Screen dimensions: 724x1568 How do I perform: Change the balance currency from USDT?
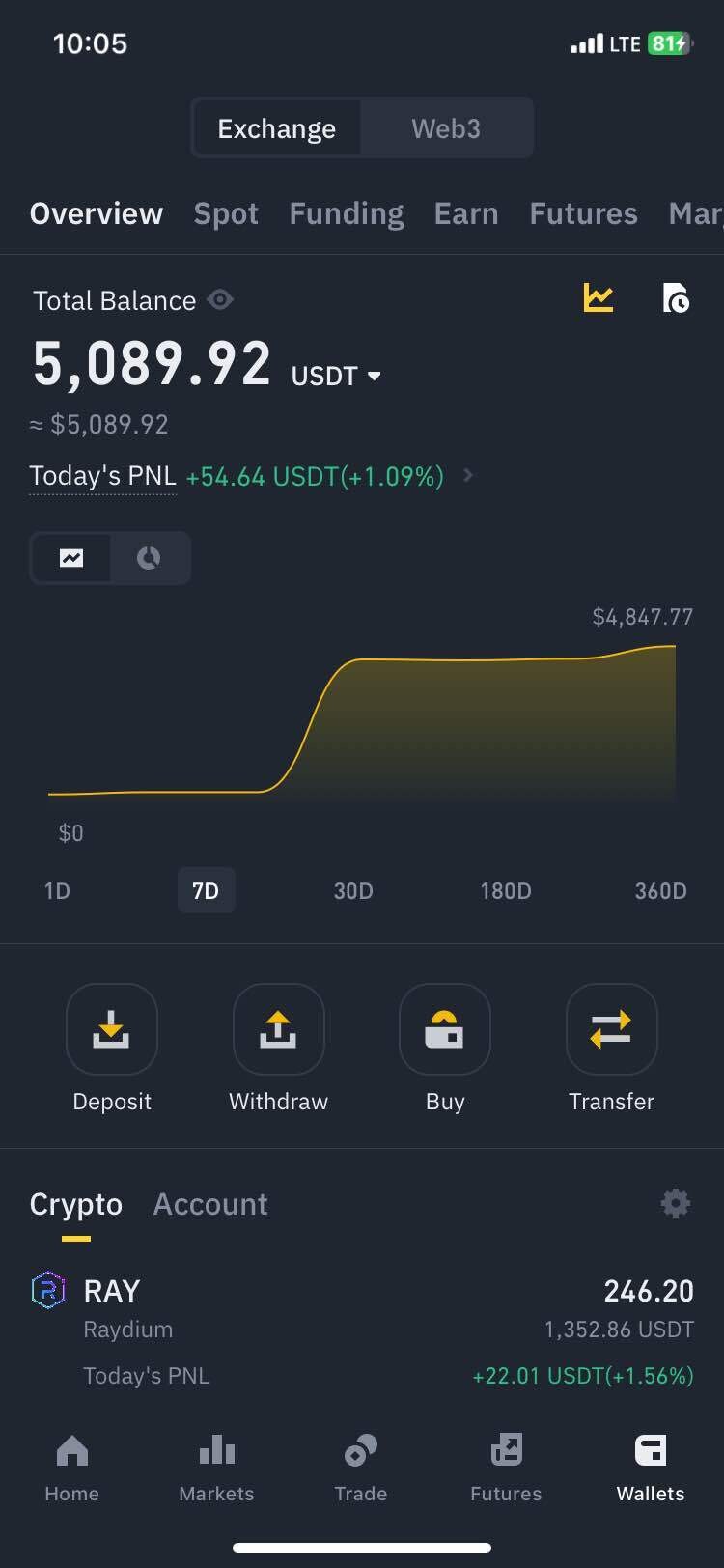[x=337, y=376]
